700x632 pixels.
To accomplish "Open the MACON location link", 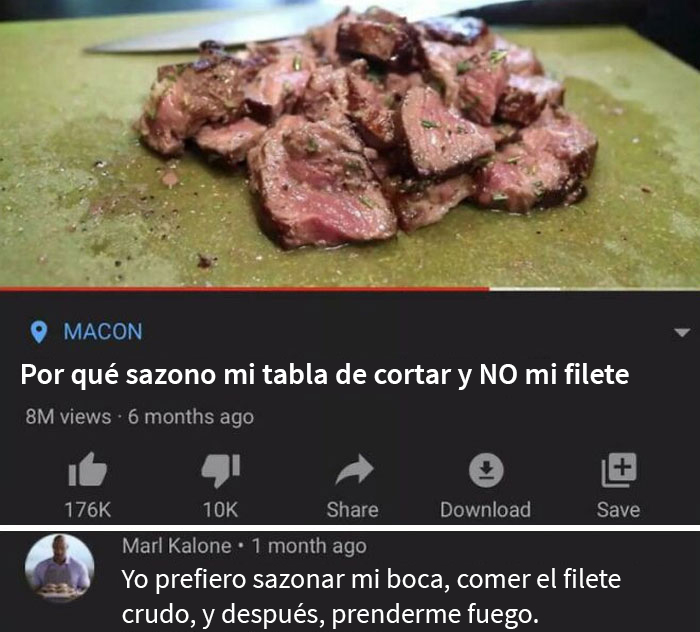I will (102, 331).
